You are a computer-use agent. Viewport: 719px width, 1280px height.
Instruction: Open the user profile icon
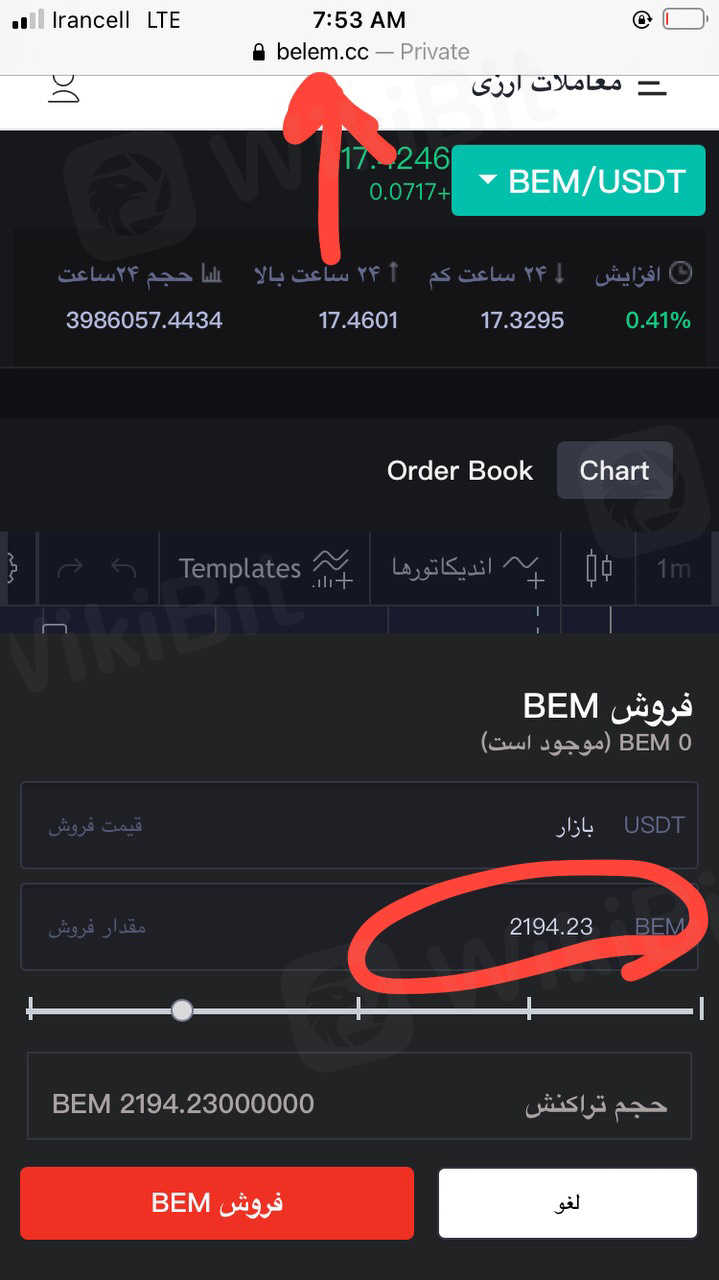[x=64, y=86]
